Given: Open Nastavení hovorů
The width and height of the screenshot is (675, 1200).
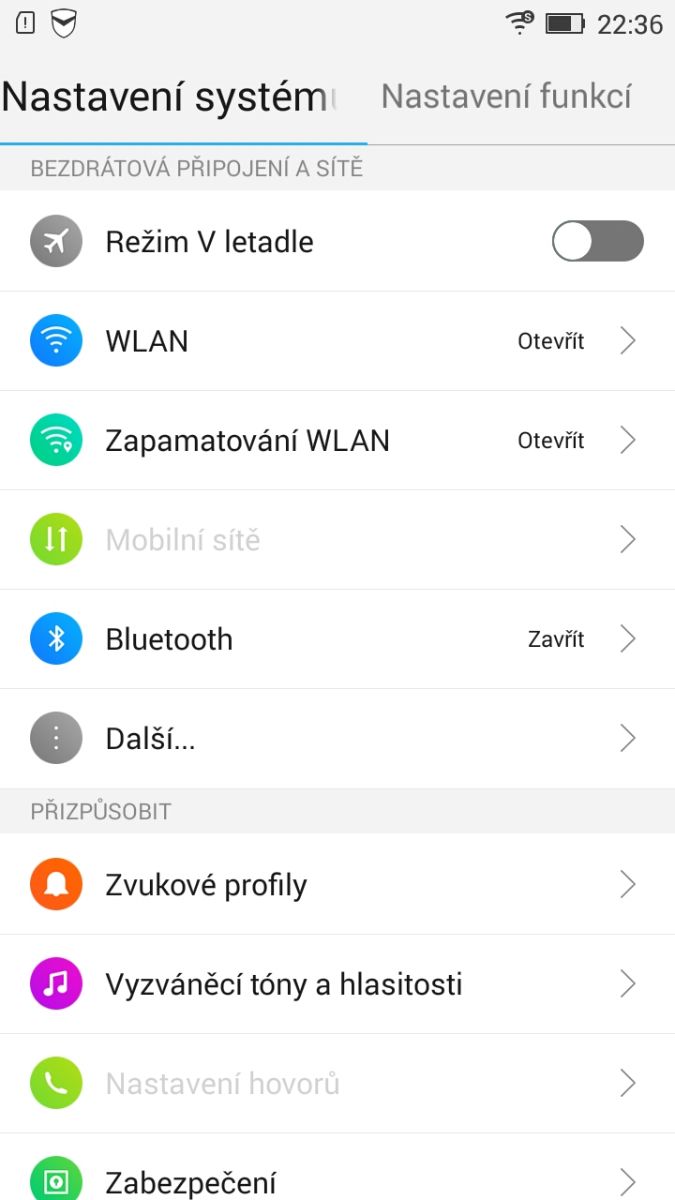Looking at the screenshot, I should [x=337, y=1083].
